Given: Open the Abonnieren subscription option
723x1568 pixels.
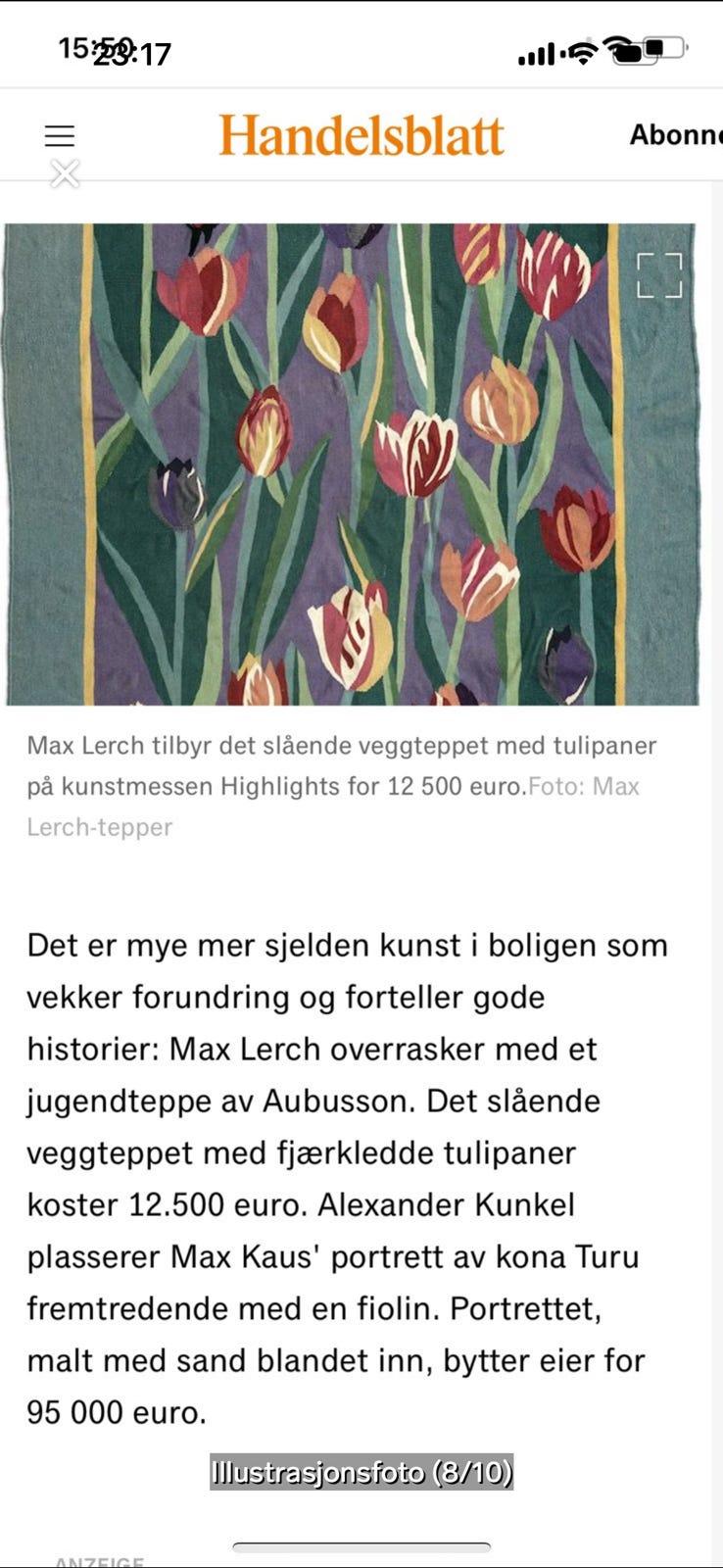Looking at the screenshot, I should click(676, 136).
